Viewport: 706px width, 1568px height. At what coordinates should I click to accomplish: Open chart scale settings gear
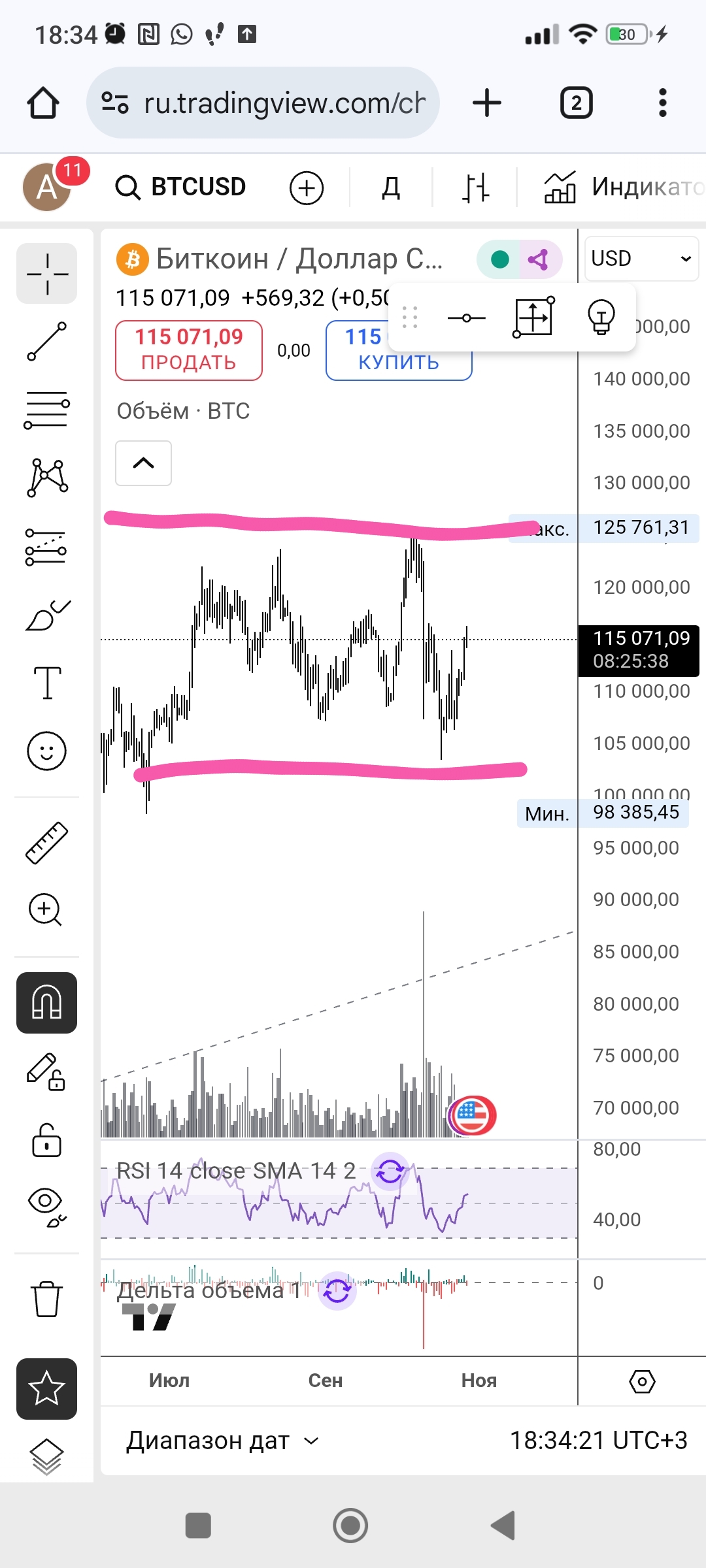click(x=642, y=1381)
